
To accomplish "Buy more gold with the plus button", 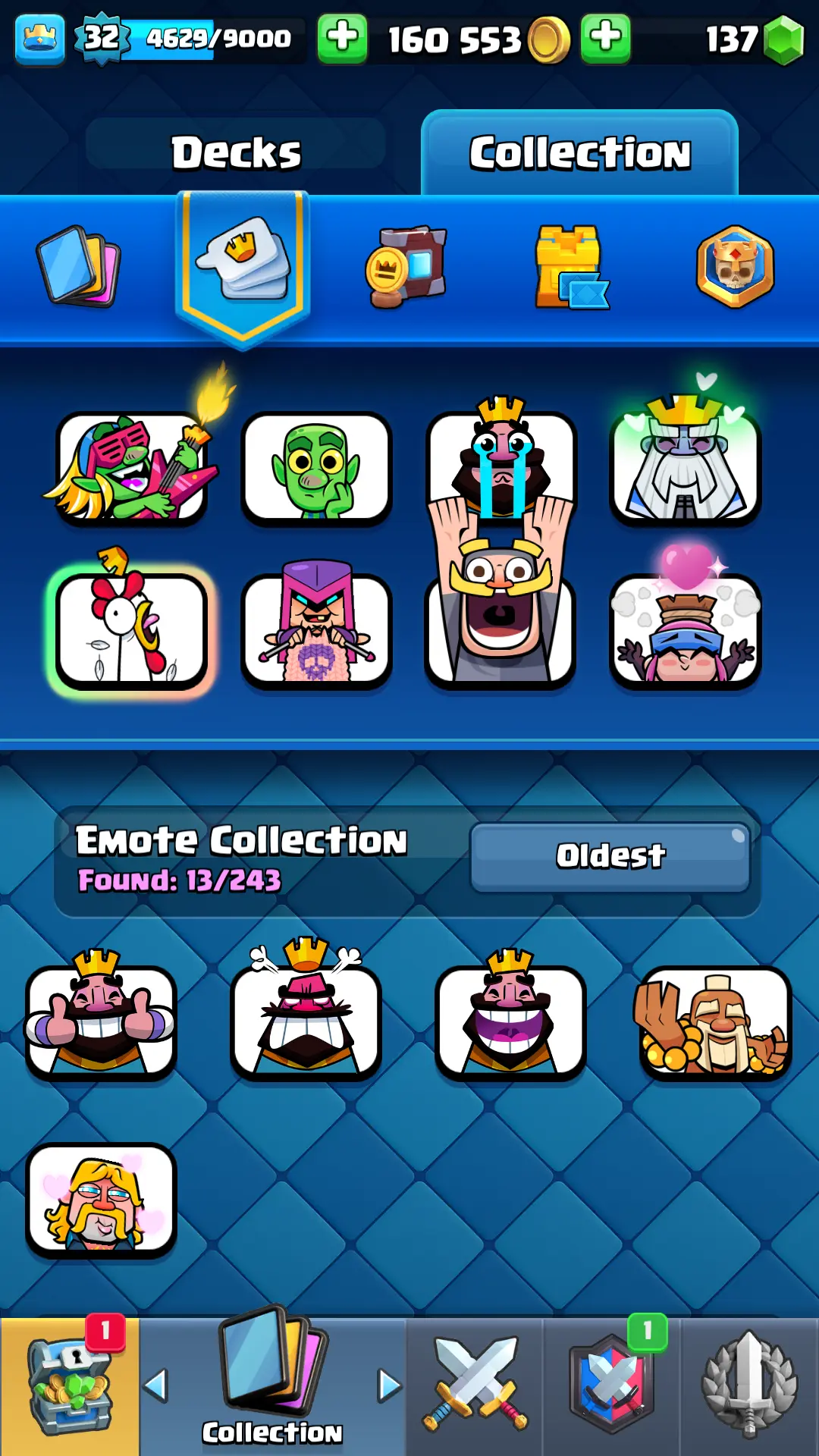I will click(x=605, y=38).
